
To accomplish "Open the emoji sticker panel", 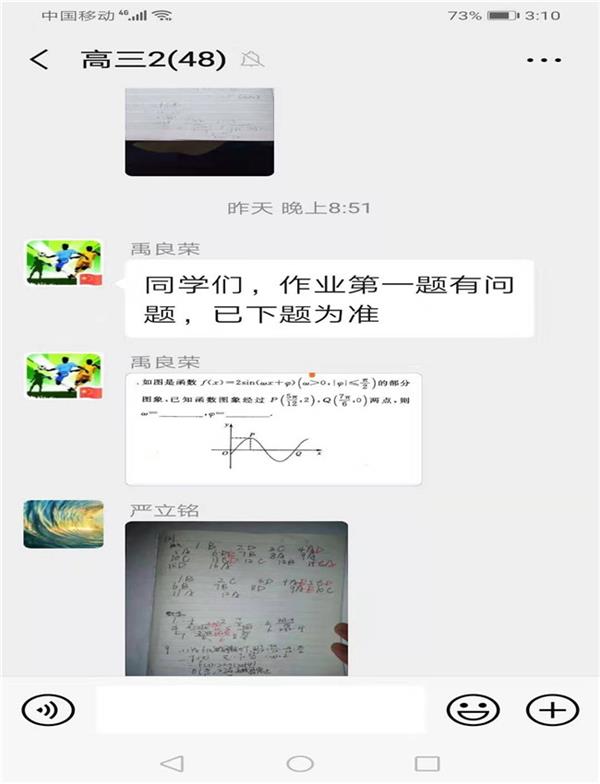I will (472, 710).
